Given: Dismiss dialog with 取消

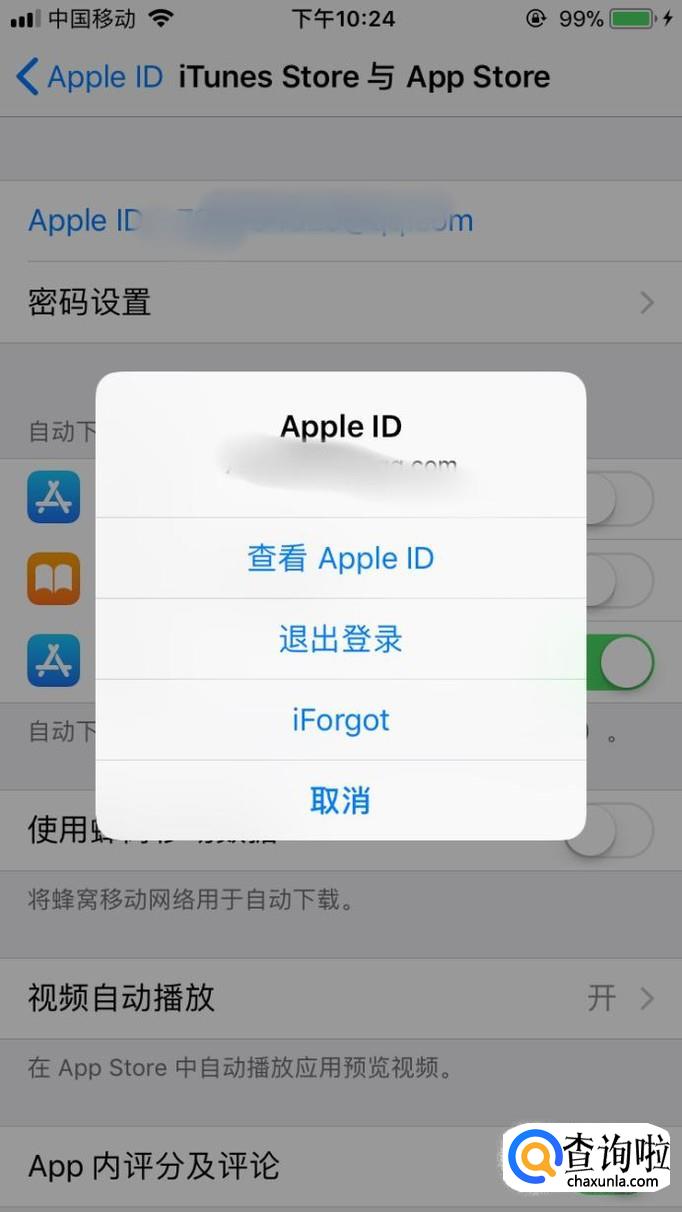Looking at the screenshot, I should tap(340, 800).
